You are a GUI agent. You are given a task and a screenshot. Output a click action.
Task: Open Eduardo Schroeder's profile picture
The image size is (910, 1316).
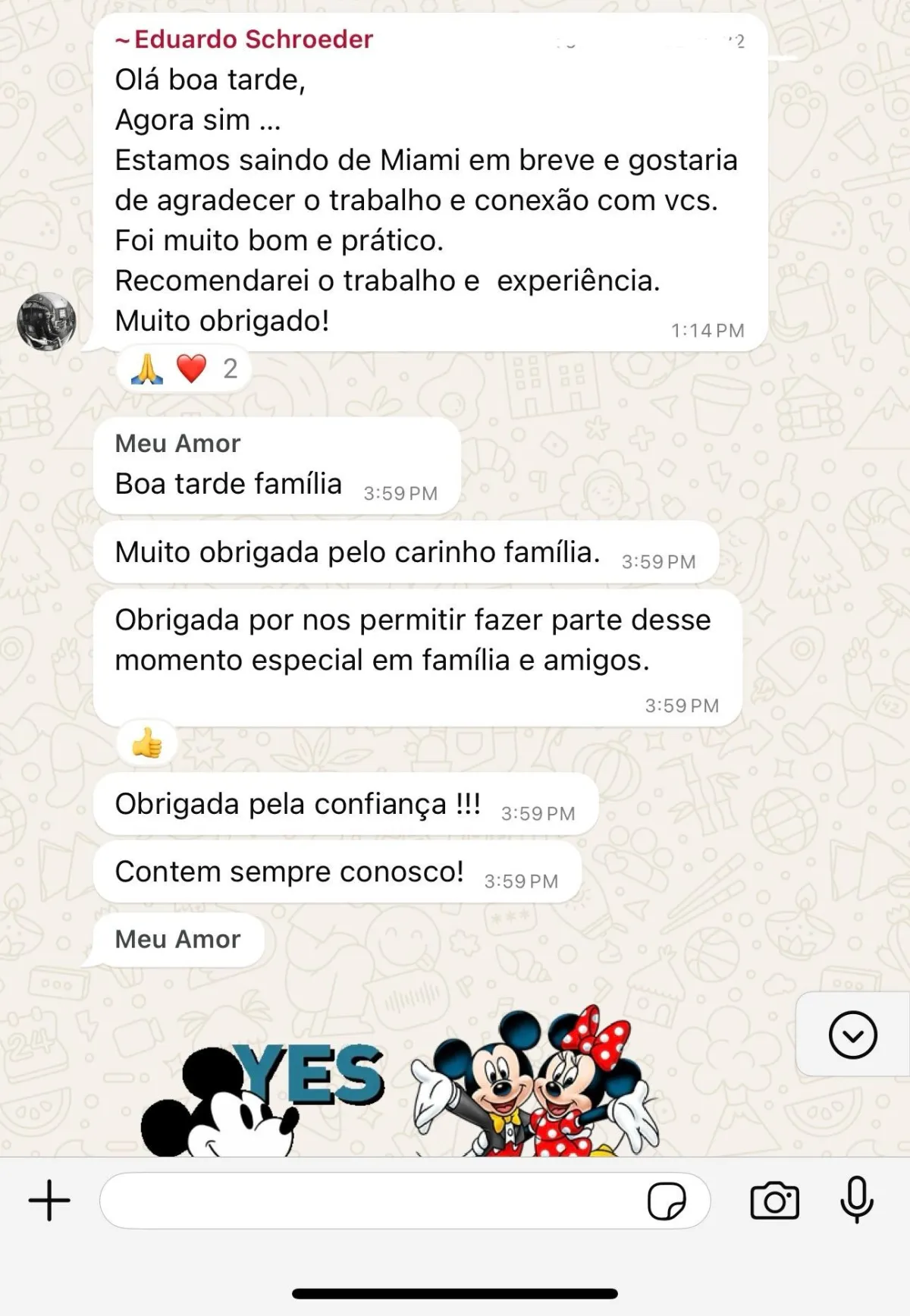coord(47,322)
